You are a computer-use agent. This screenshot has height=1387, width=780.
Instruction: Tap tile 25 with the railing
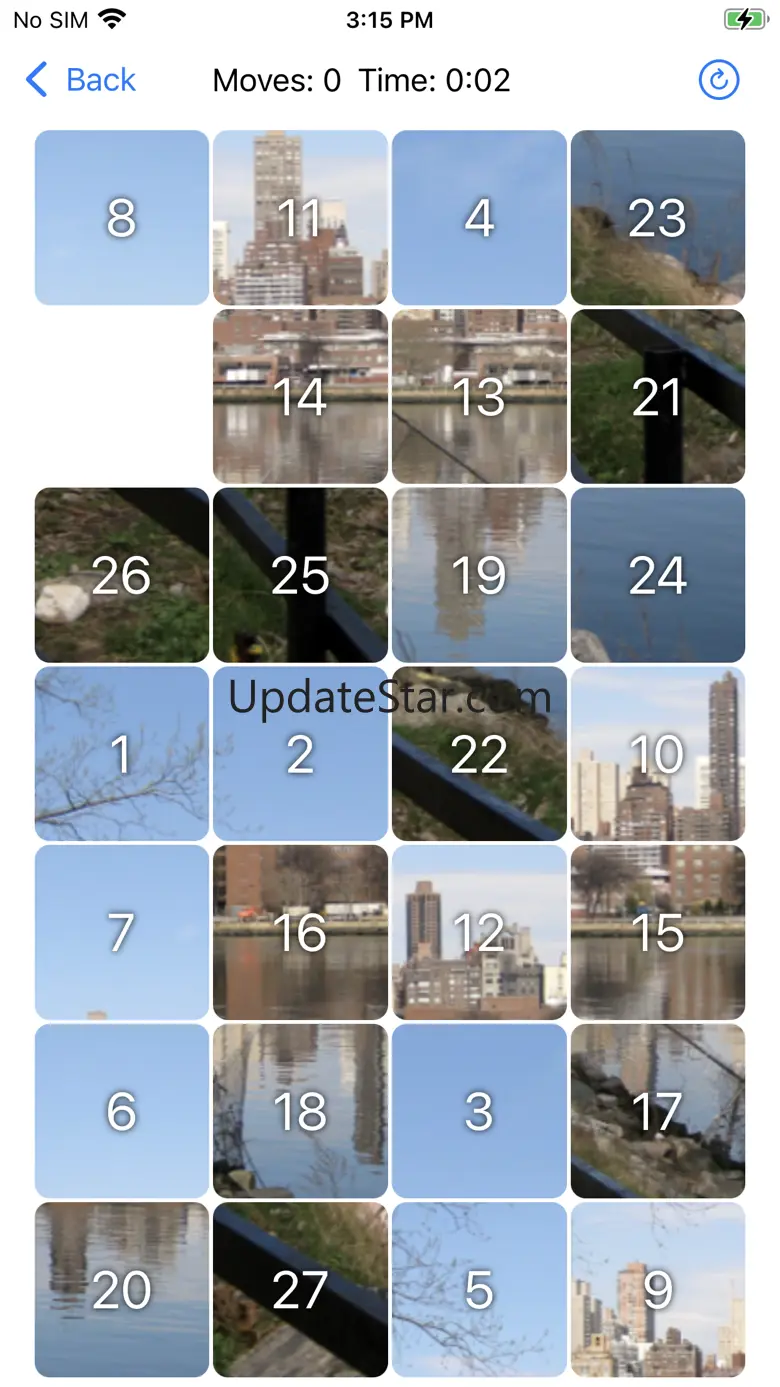tap(300, 575)
